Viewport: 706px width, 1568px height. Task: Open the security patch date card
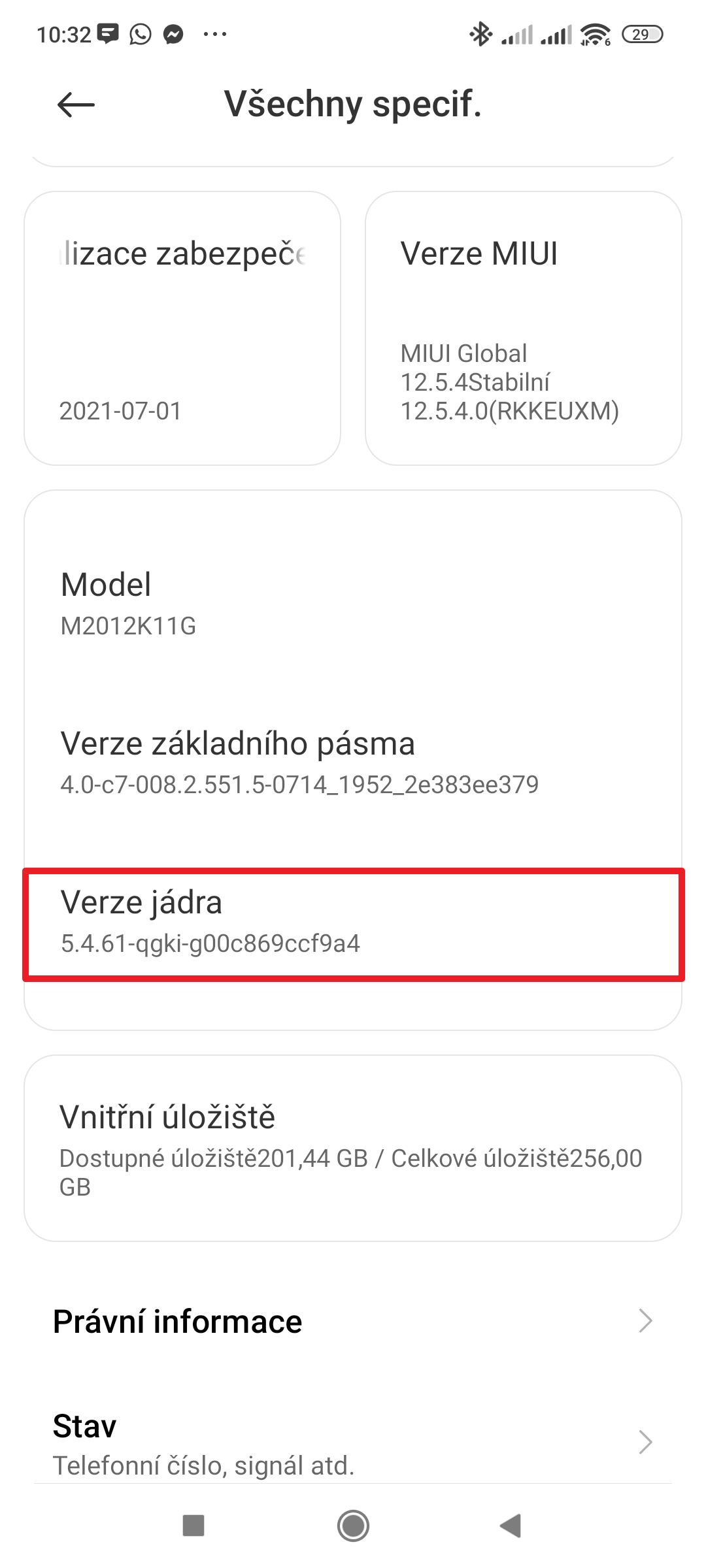coord(182,329)
